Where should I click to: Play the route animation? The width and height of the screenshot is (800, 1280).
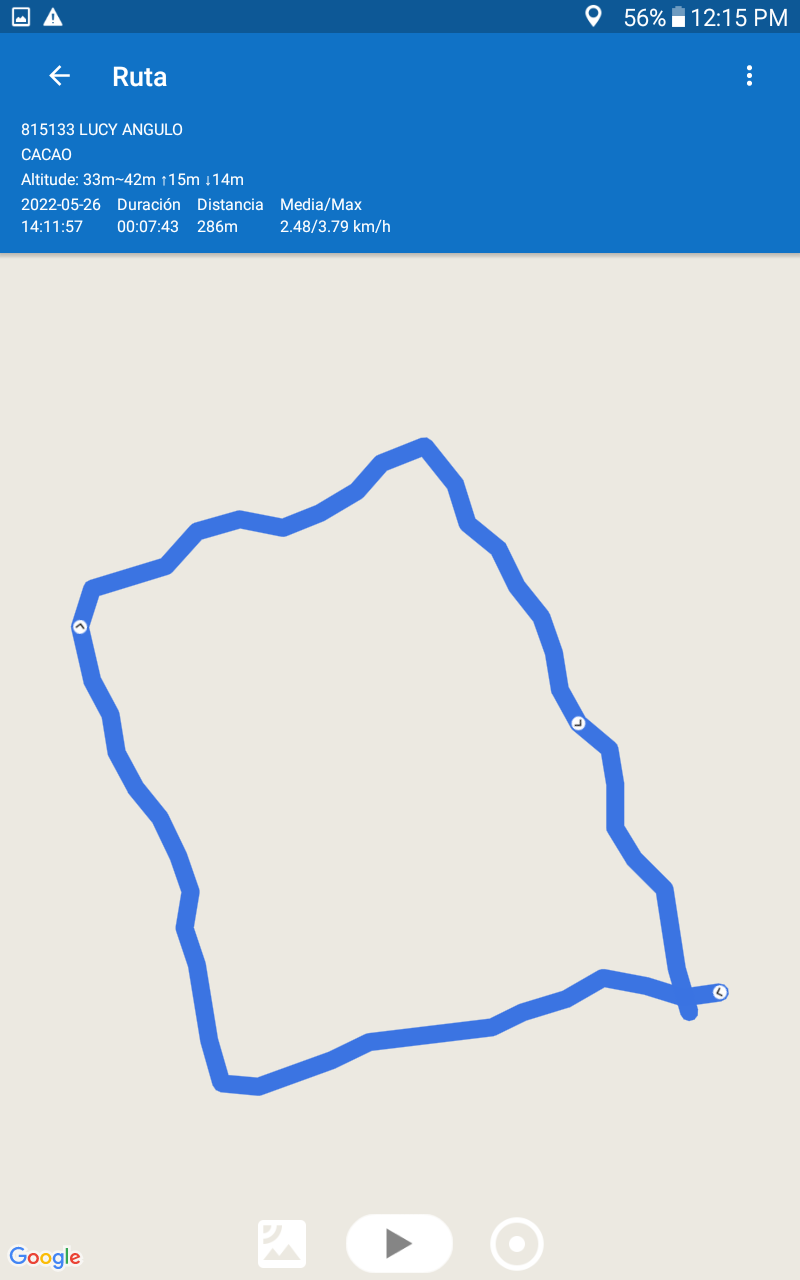click(x=399, y=1243)
